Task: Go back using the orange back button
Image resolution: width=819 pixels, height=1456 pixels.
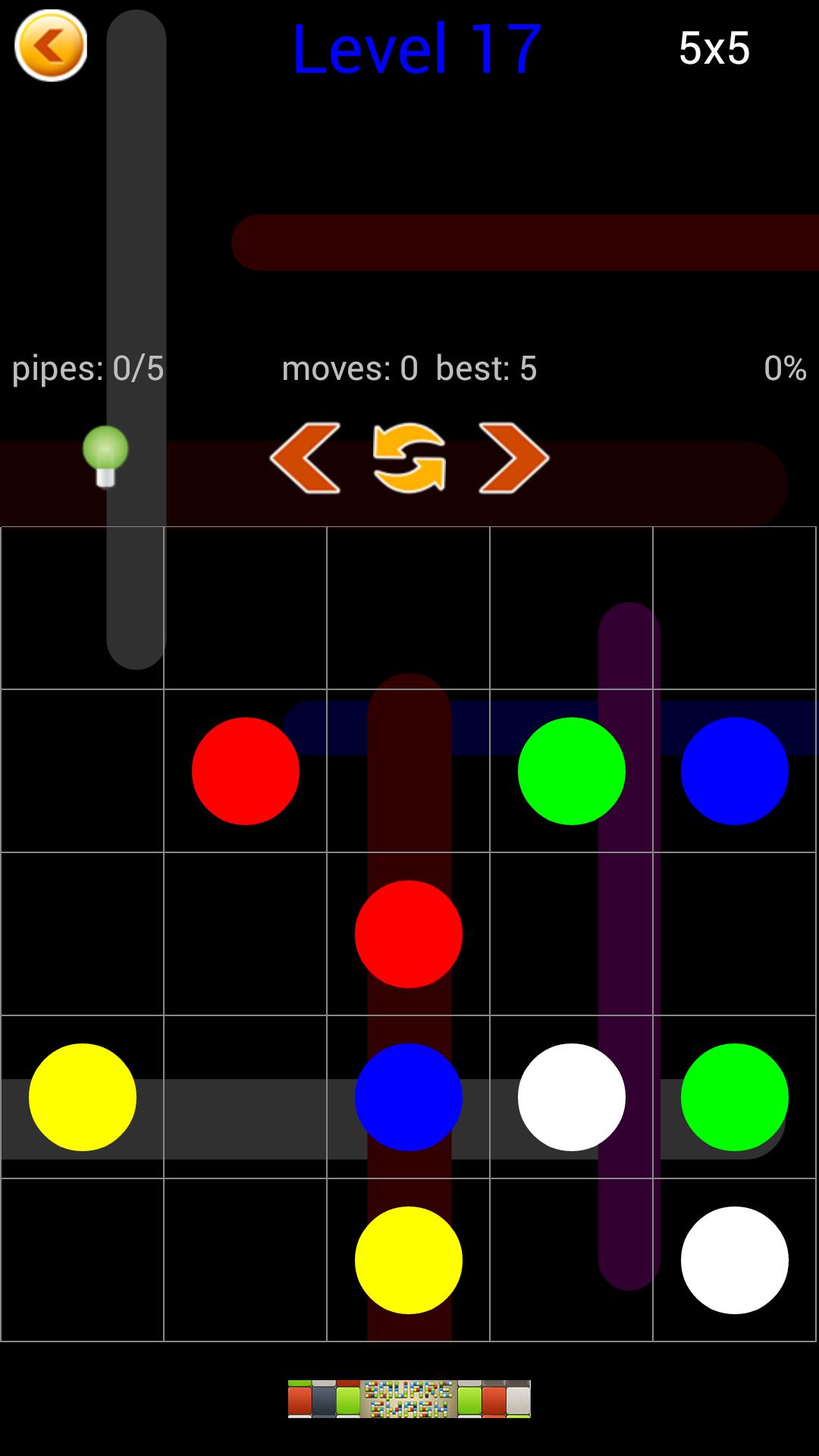Action: 51,47
